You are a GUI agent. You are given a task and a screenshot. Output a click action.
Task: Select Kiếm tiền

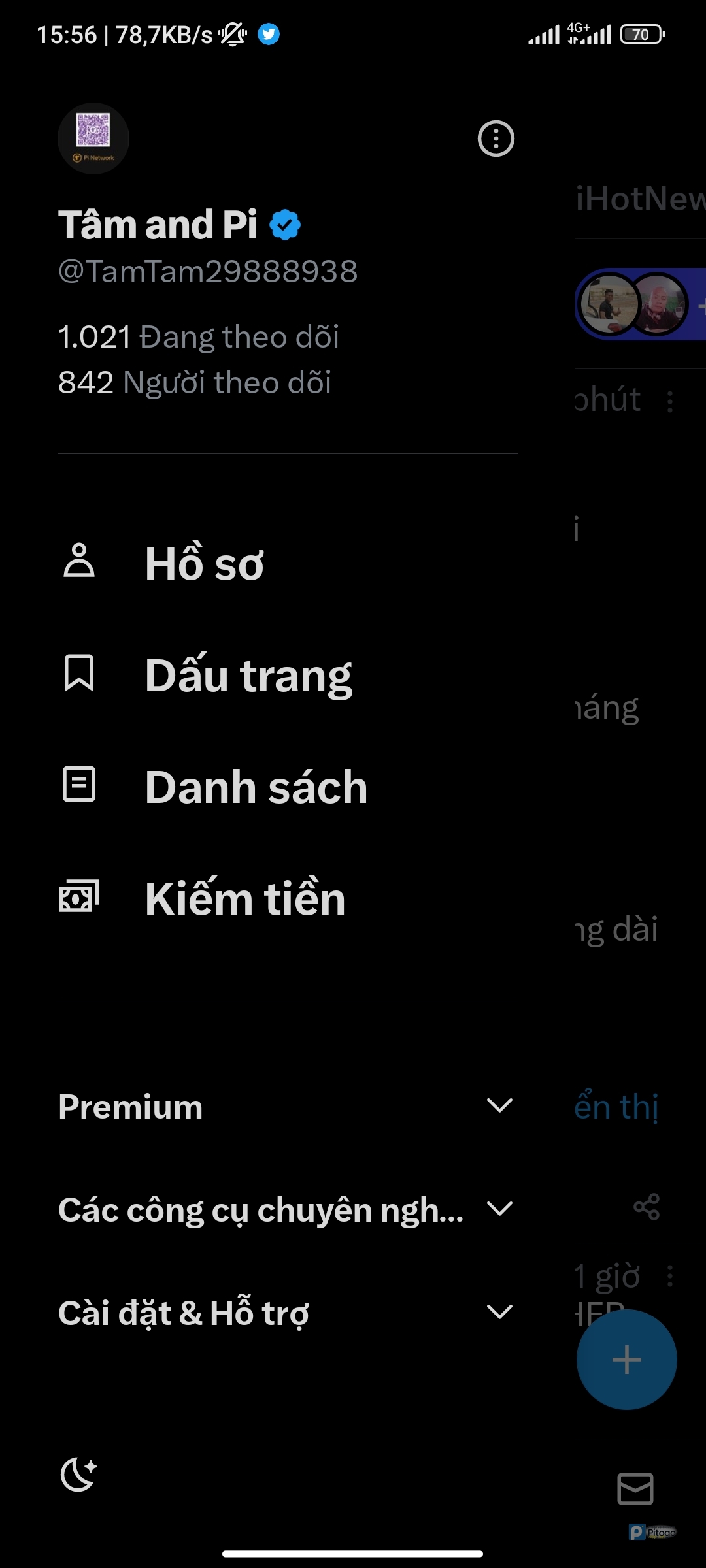click(288, 898)
